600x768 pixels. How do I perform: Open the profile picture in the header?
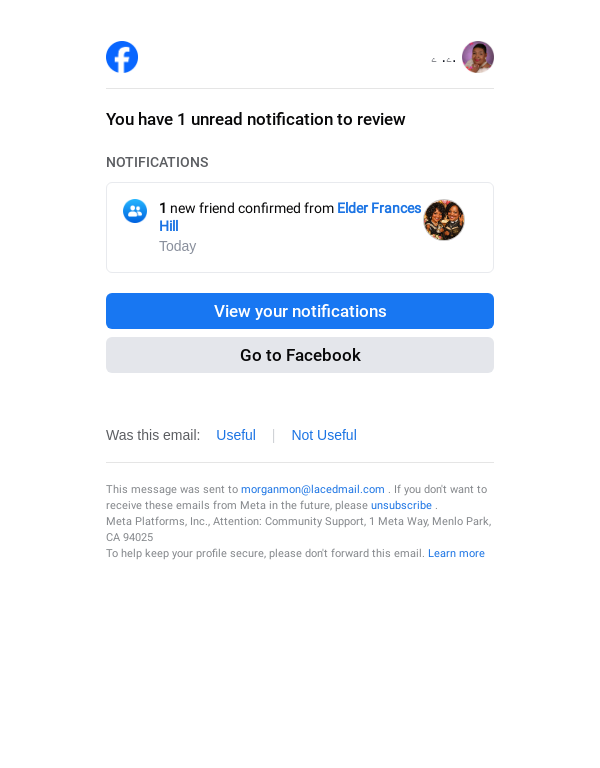[x=478, y=57]
